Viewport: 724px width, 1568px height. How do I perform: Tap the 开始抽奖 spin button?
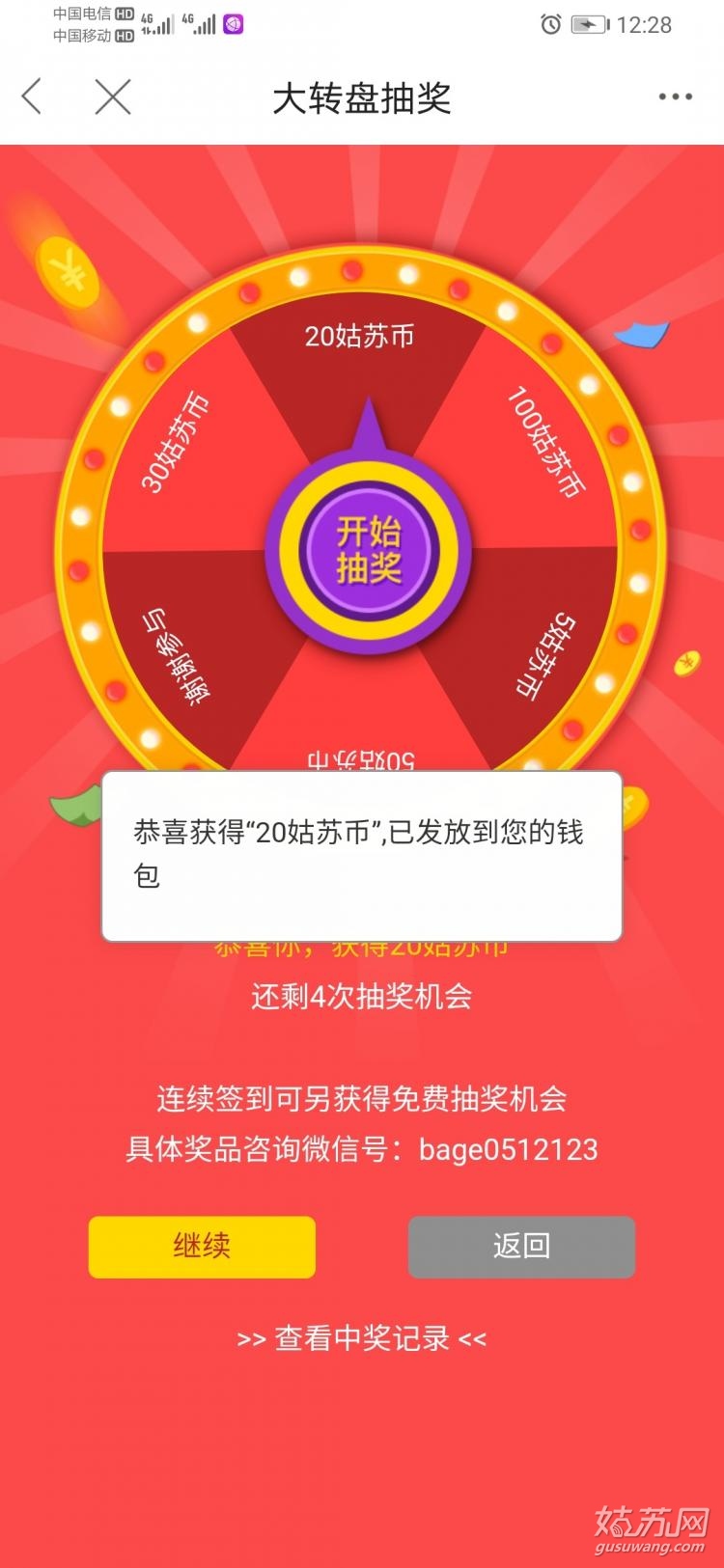(368, 550)
